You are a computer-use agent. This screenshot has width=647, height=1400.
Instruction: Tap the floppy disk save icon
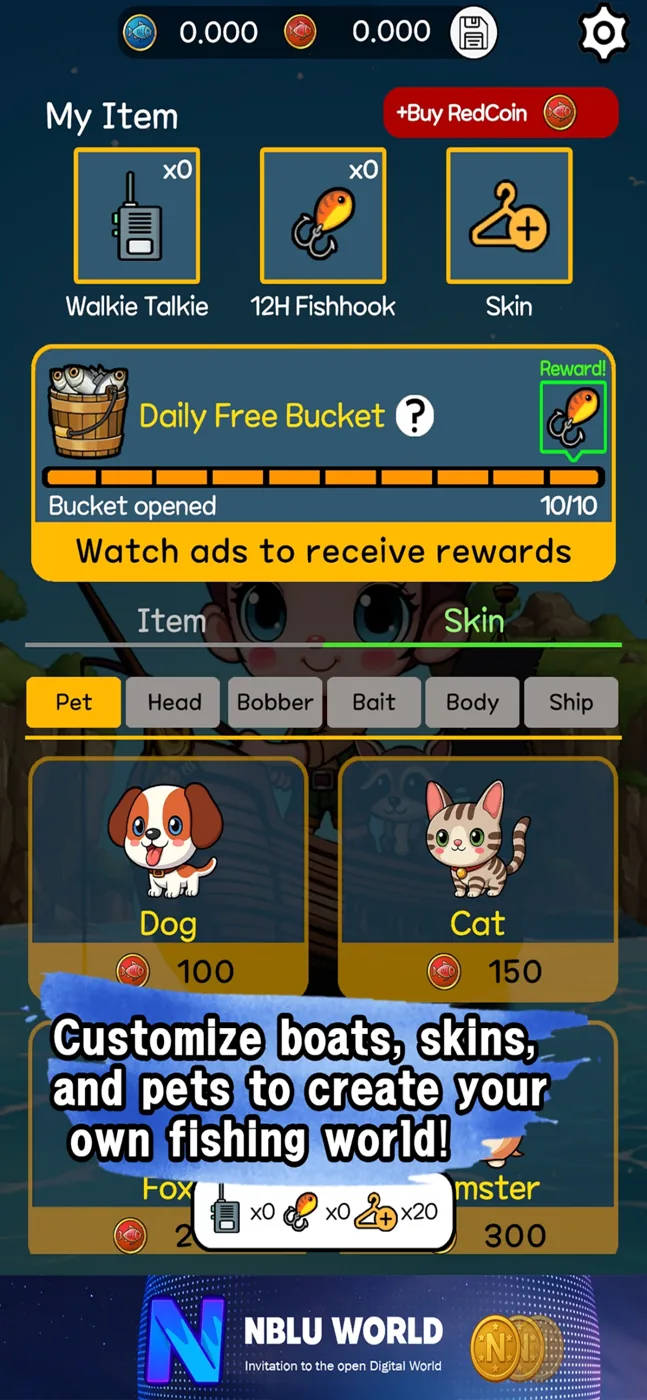[x=473, y=32]
